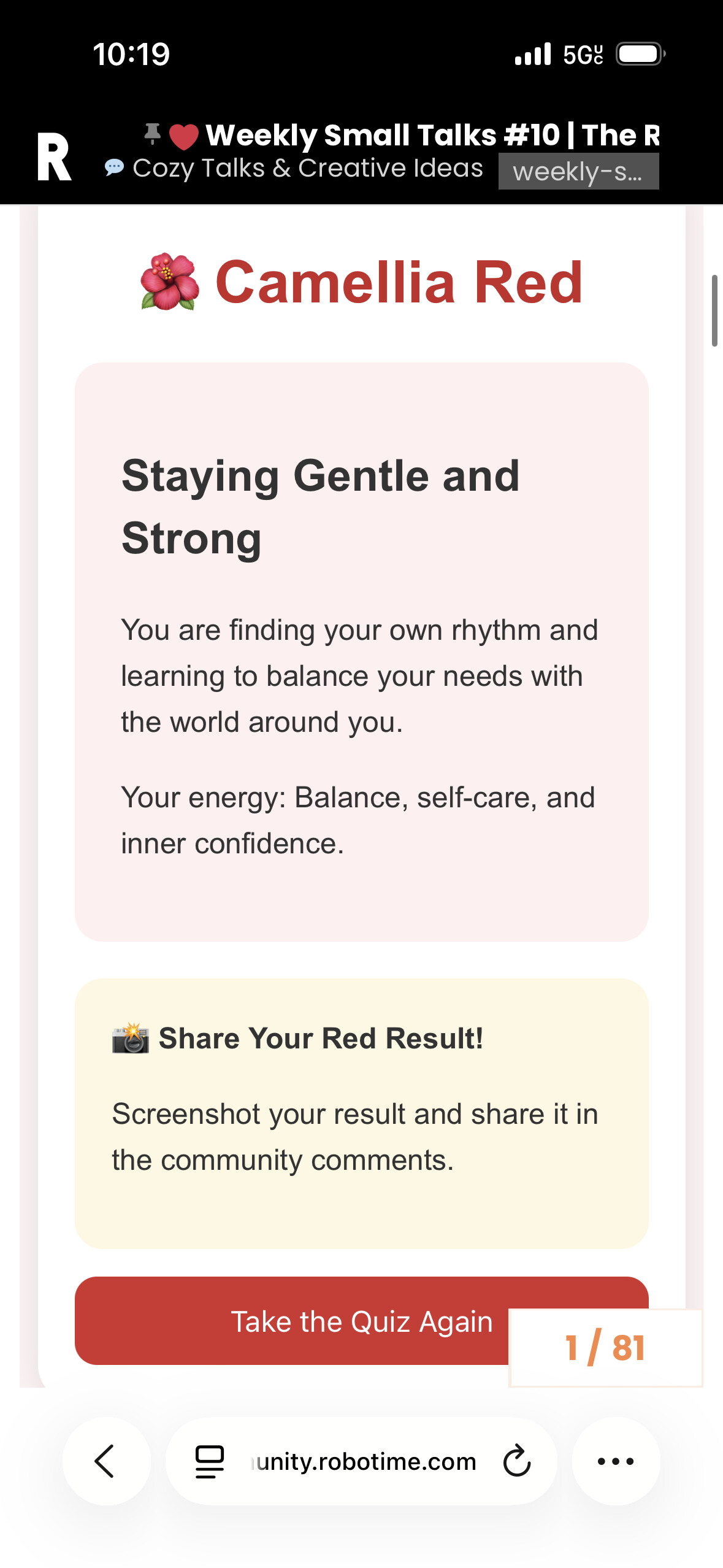Open the Cozy Talks & Creative Ideas category

coord(294,168)
